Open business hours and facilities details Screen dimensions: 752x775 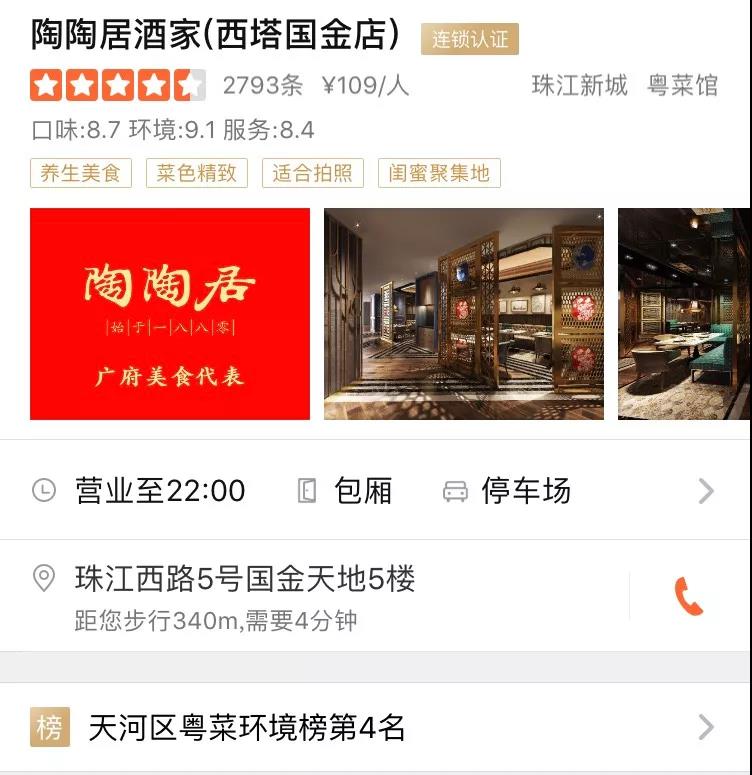click(x=705, y=491)
